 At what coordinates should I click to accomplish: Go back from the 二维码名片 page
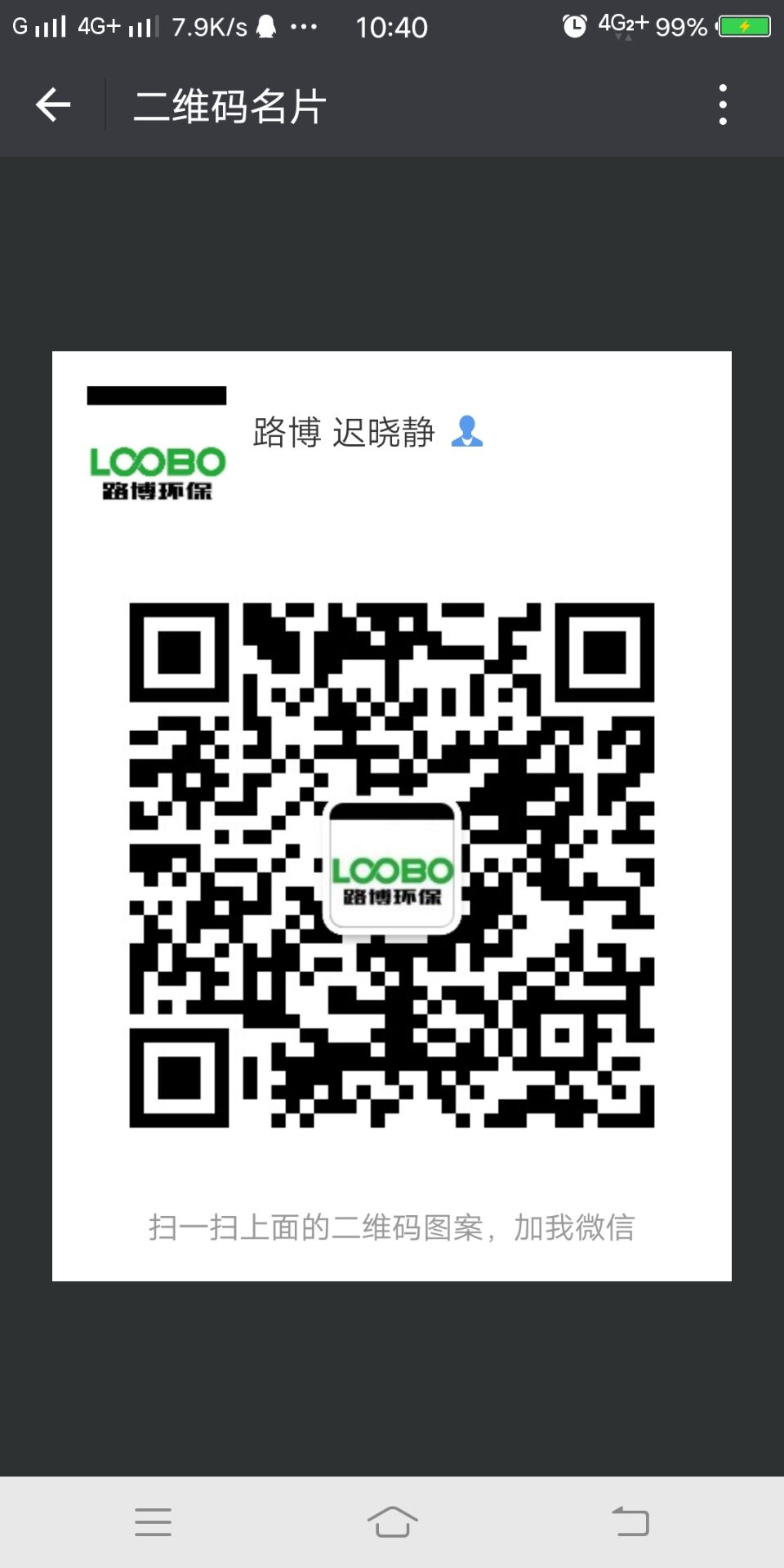[x=54, y=105]
